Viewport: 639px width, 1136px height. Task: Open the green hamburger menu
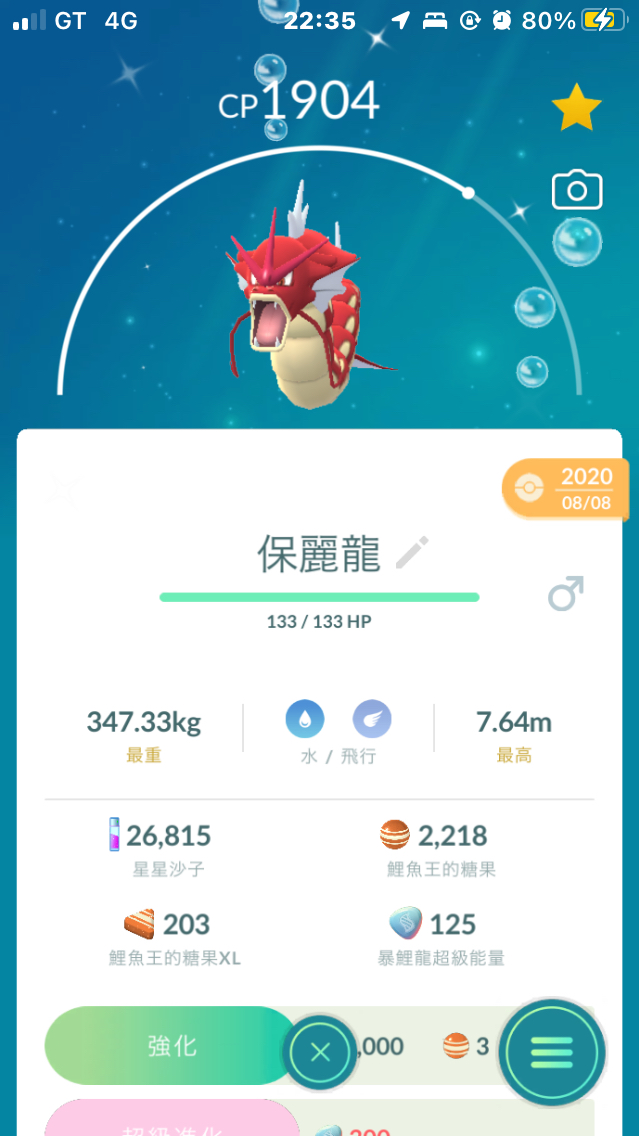tap(552, 1052)
